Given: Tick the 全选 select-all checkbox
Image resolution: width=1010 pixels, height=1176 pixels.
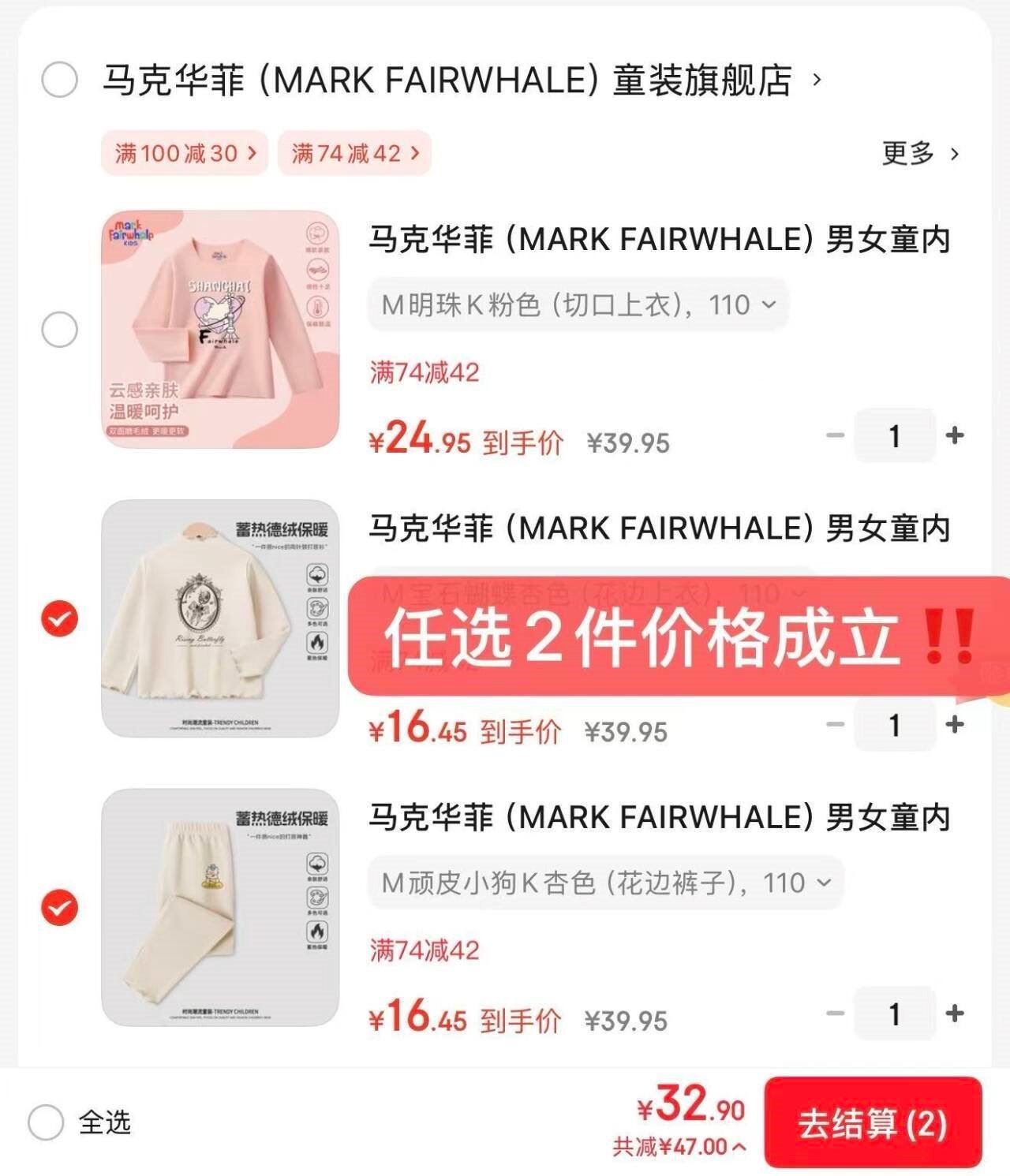Looking at the screenshot, I should (x=46, y=1122).
